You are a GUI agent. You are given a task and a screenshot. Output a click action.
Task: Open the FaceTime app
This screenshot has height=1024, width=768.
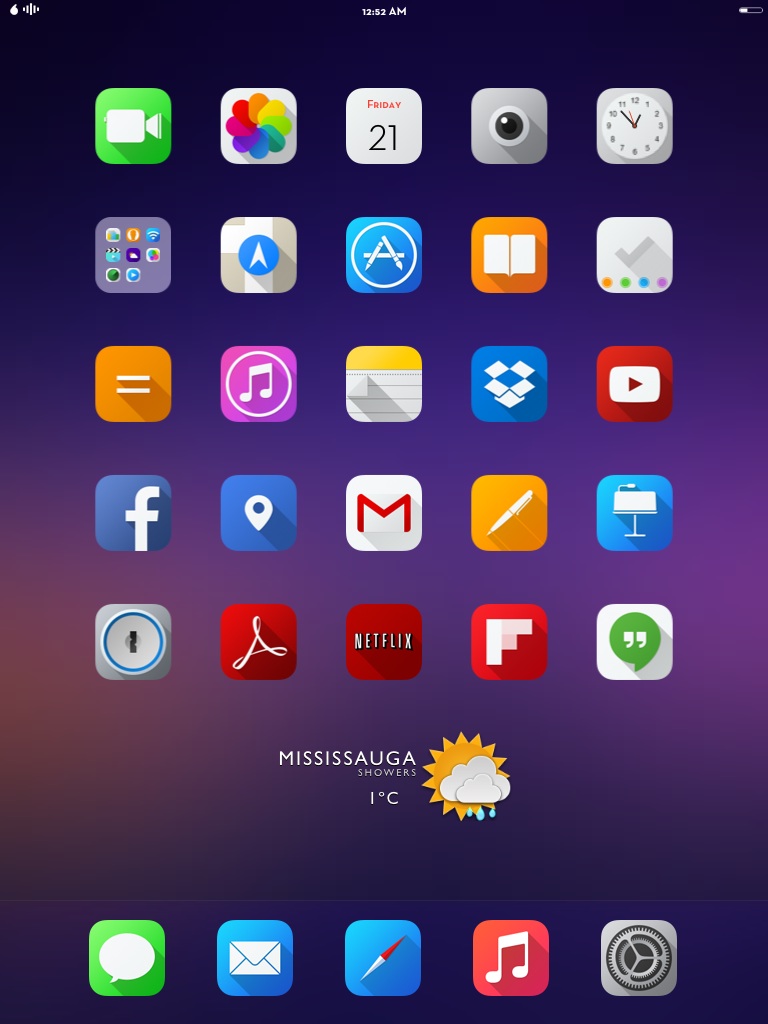pos(133,126)
